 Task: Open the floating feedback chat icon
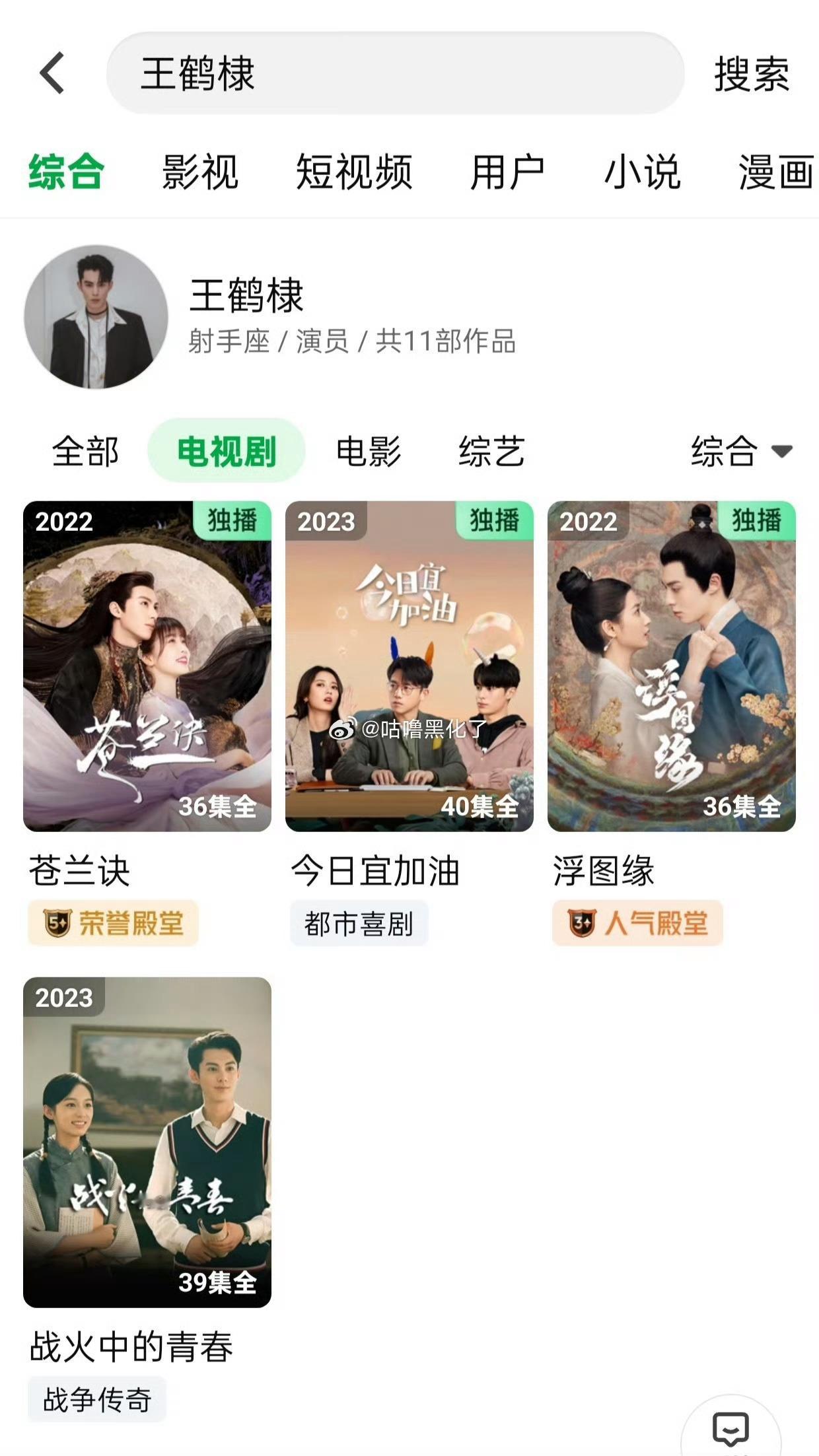tap(730, 1429)
